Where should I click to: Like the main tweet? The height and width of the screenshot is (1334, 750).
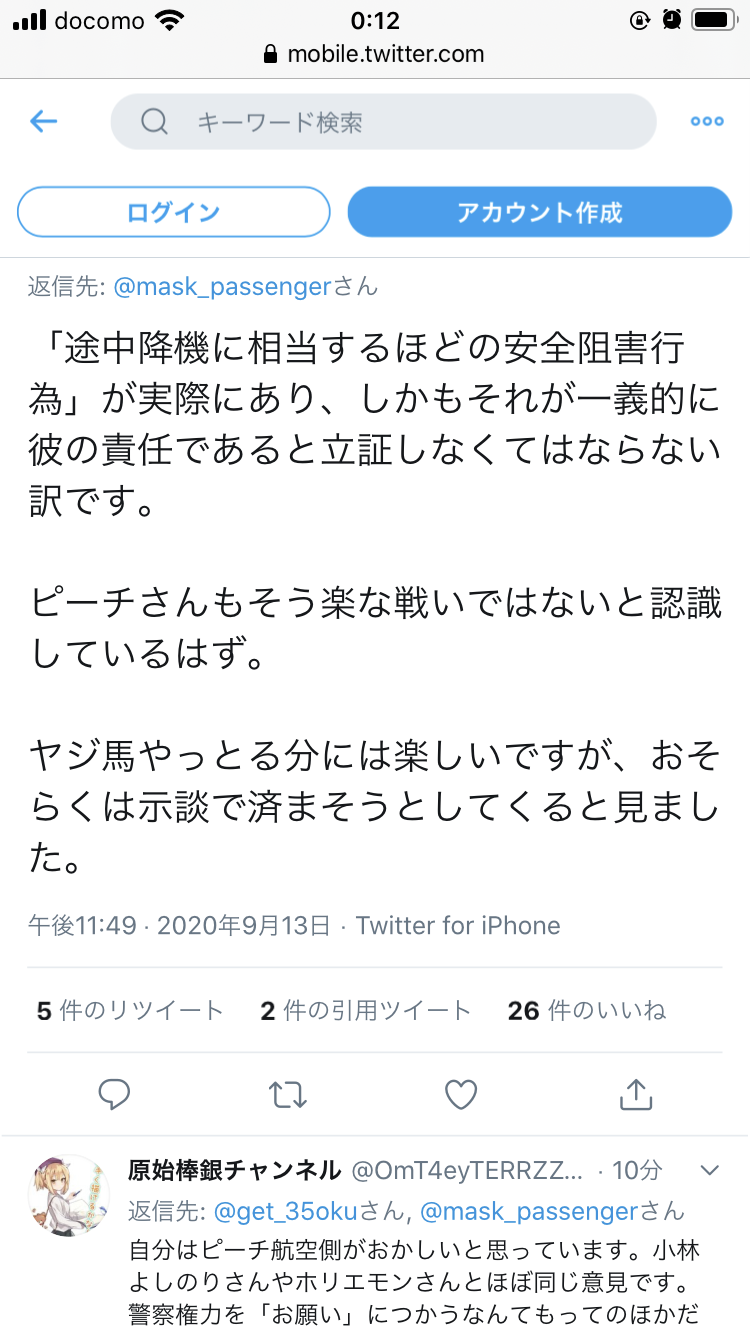[x=461, y=1095]
